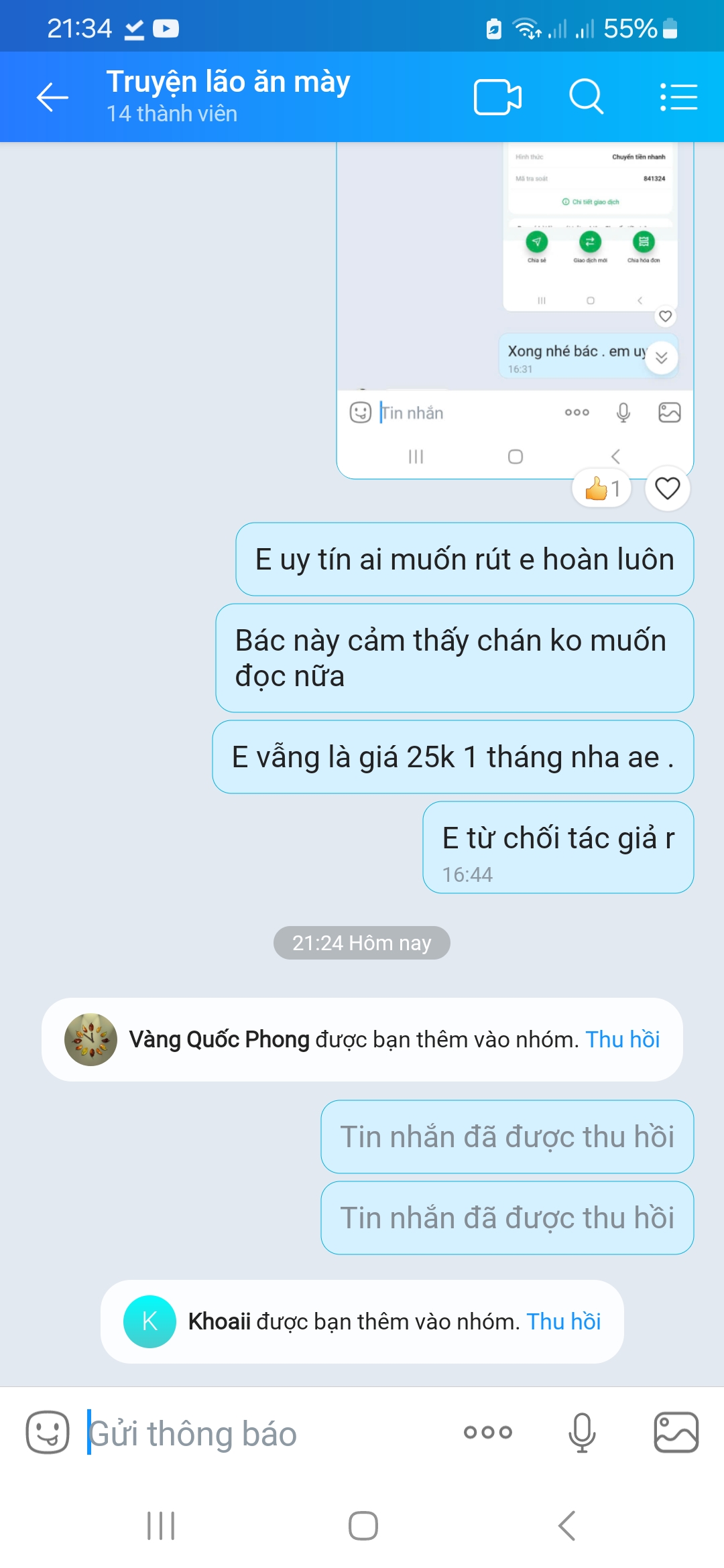Open the group options menu
Image resolution: width=724 pixels, height=1568 pixels.
tap(678, 97)
